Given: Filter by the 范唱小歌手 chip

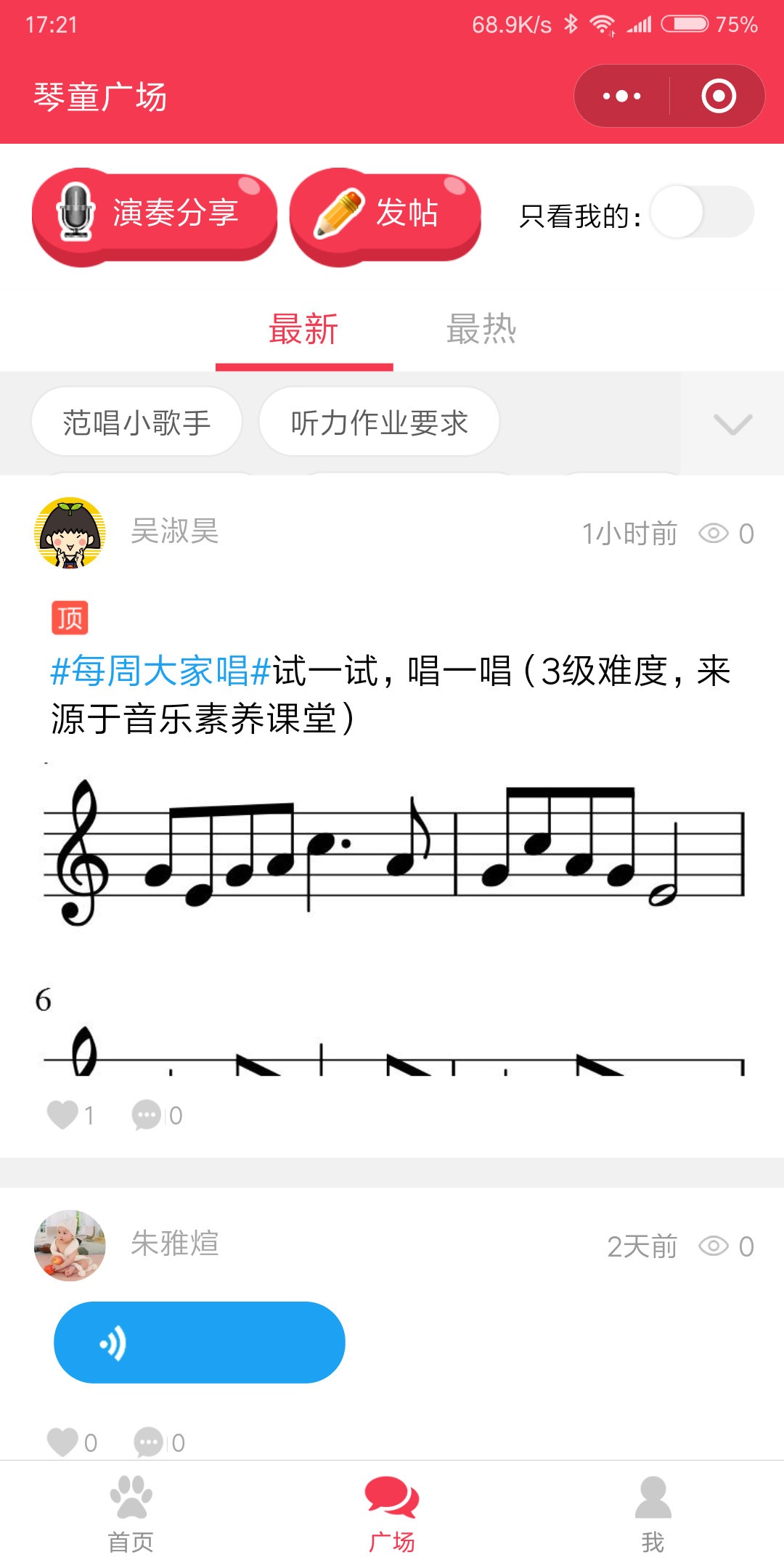Looking at the screenshot, I should point(136,422).
